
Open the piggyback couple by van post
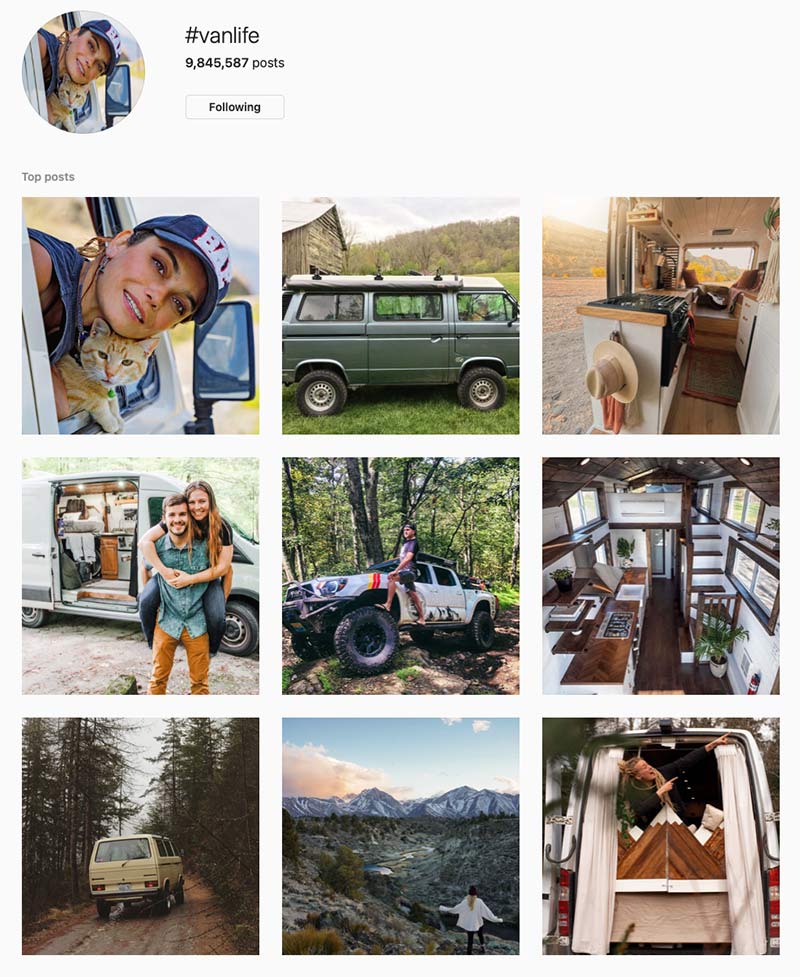(x=140, y=576)
